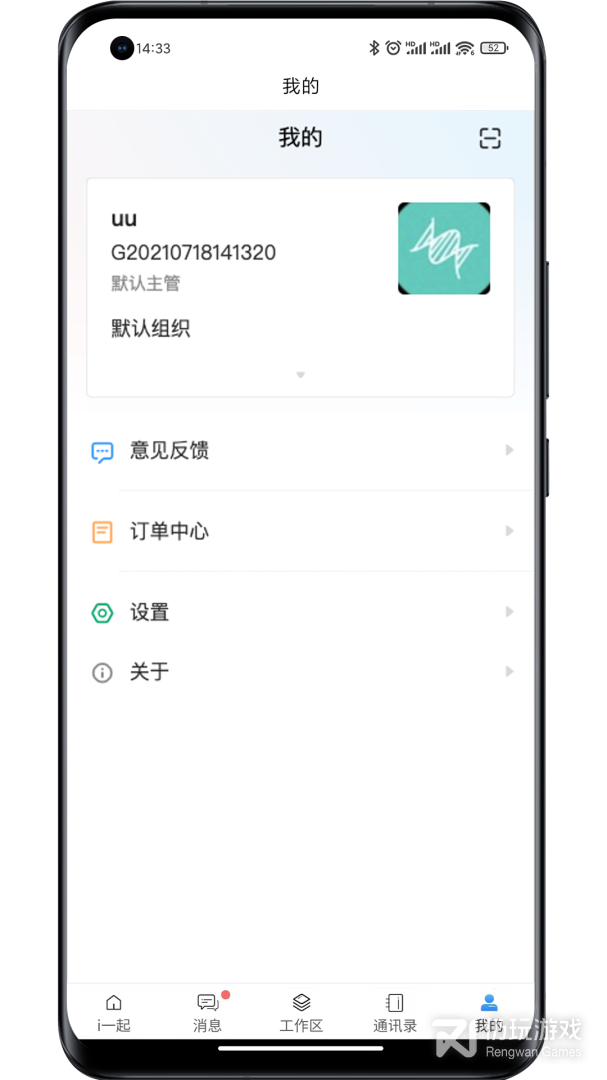Open 订单中心 order center
This screenshot has height=1080, width=607.
300,531
